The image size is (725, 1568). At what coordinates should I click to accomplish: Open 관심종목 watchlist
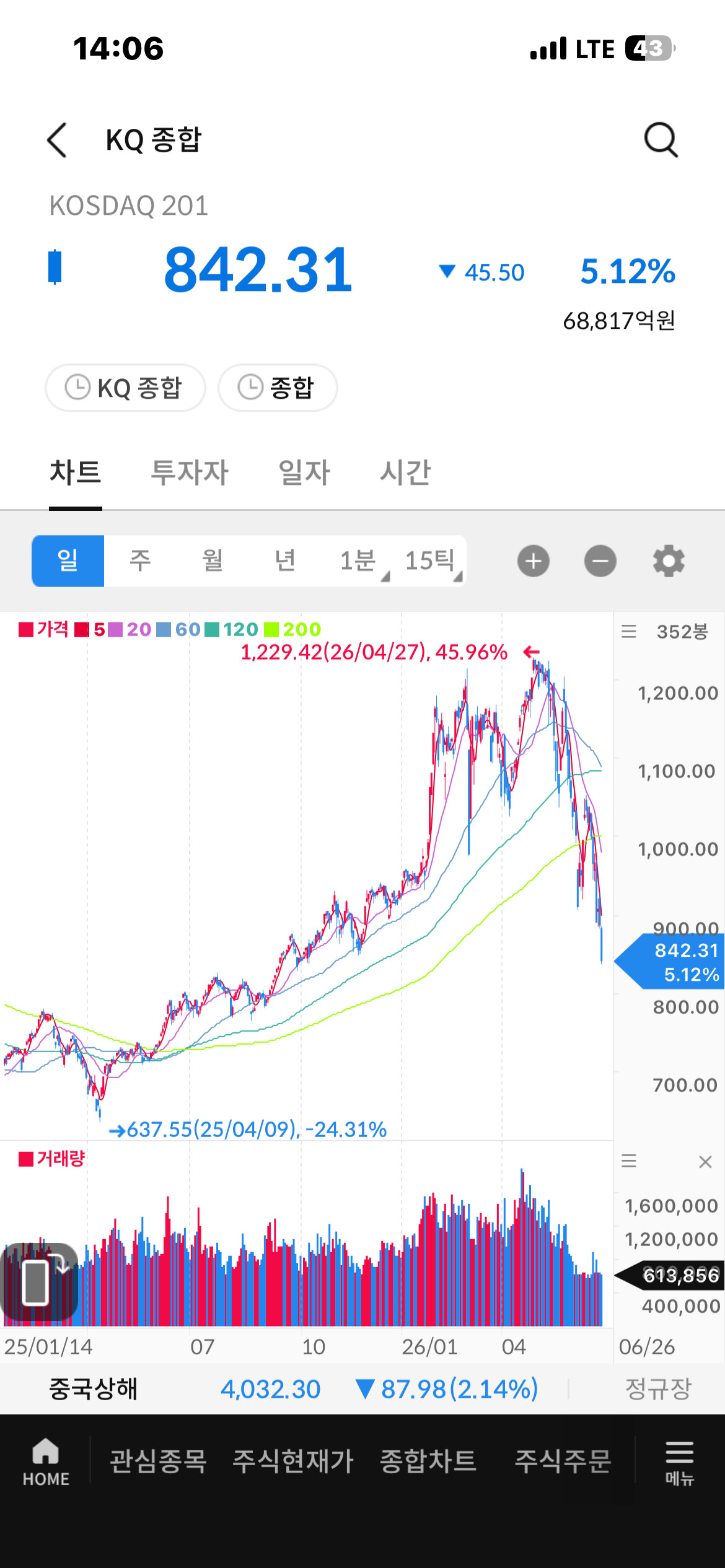point(158,1461)
